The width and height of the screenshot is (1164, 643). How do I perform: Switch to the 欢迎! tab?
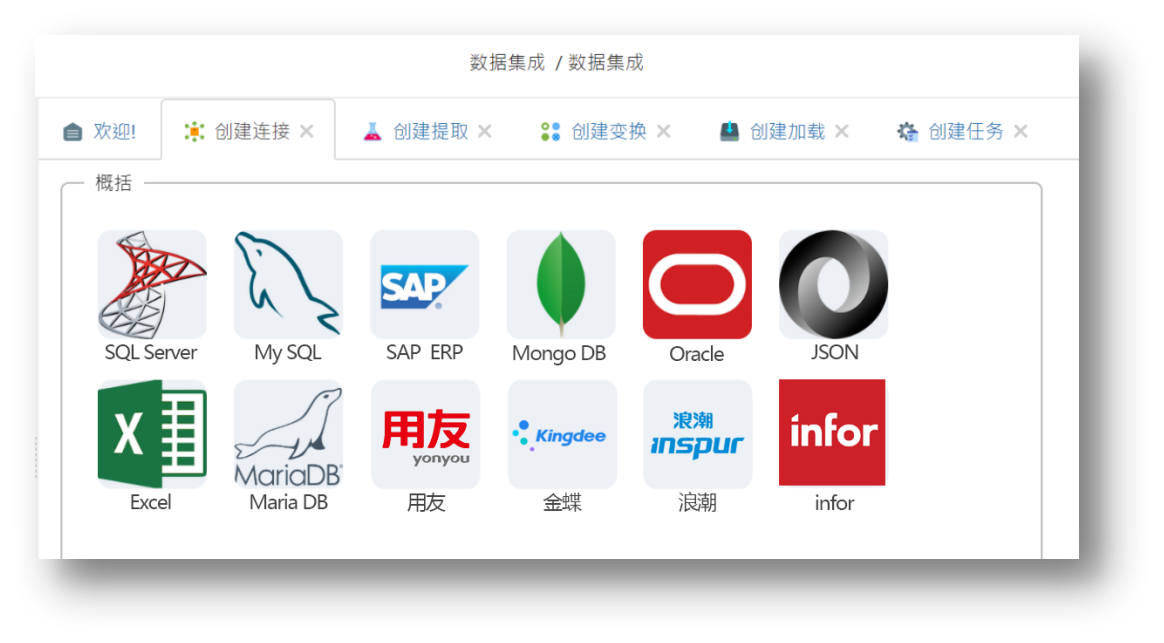pyautogui.click(x=100, y=132)
